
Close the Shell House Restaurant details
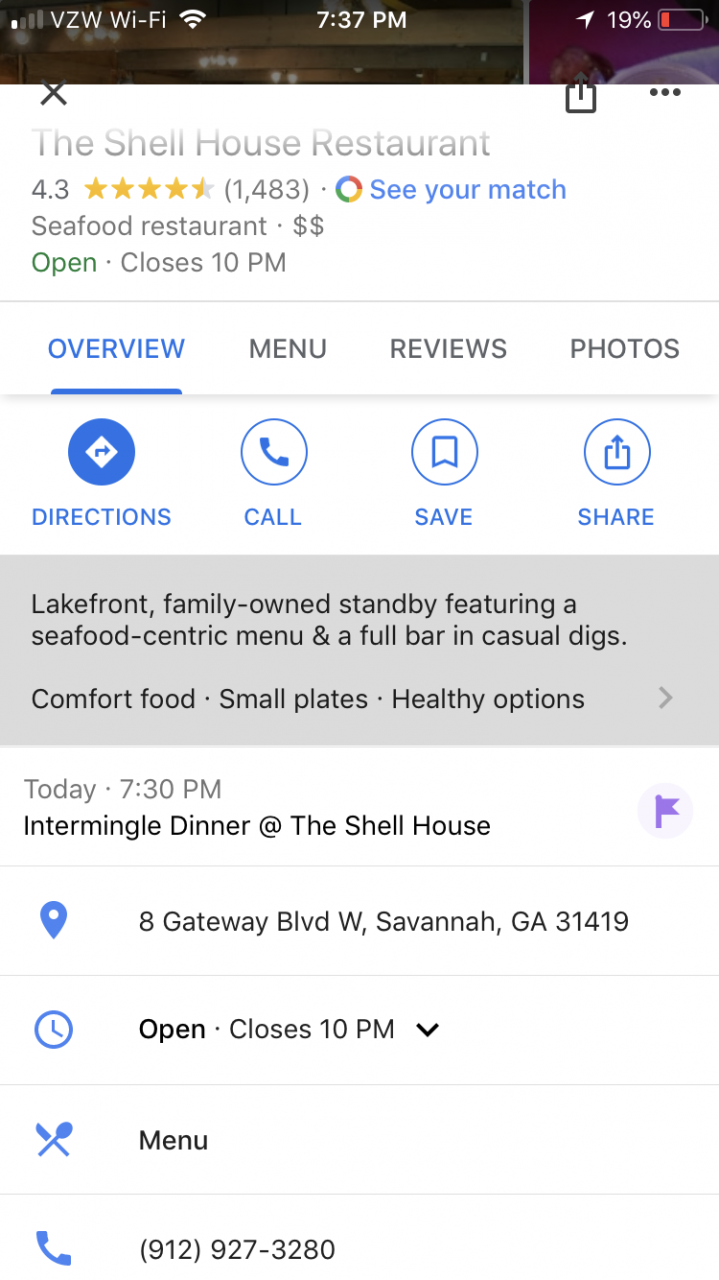point(53,94)
